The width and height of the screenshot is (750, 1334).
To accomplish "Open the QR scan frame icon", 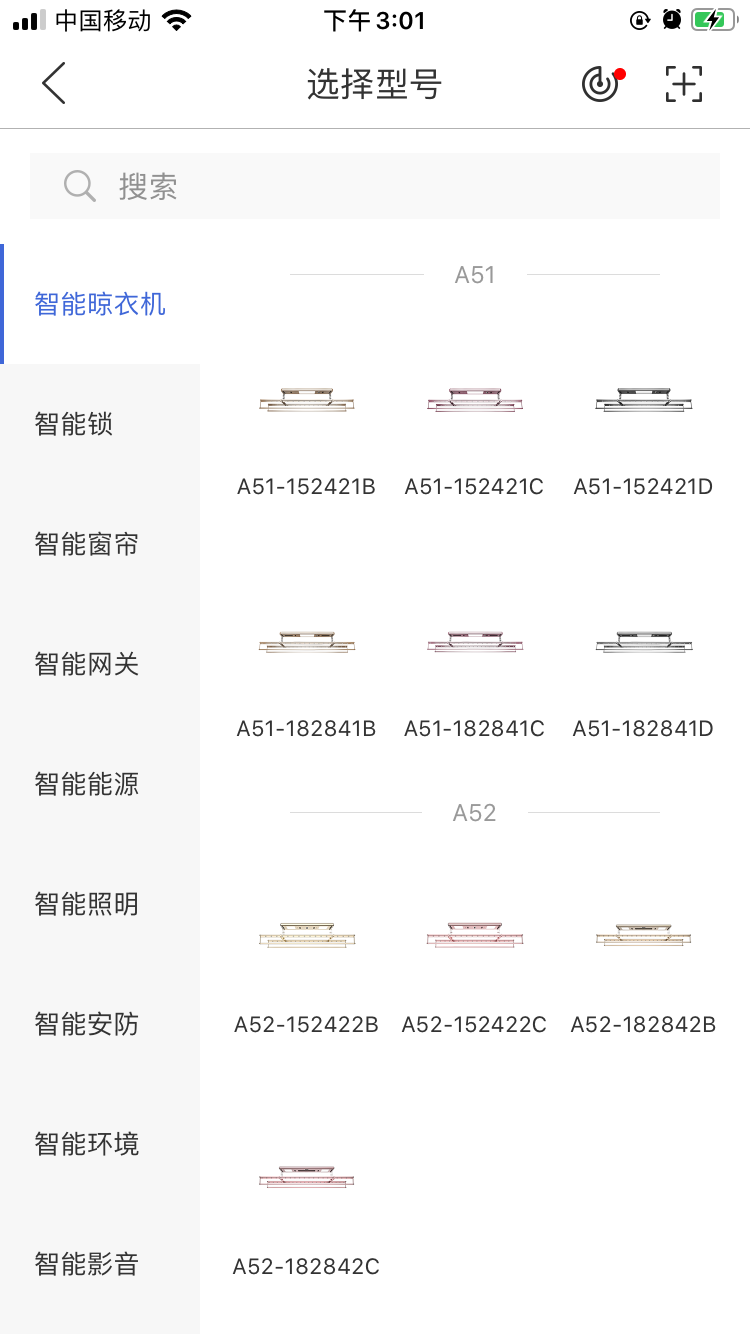I will click(684, 84).
